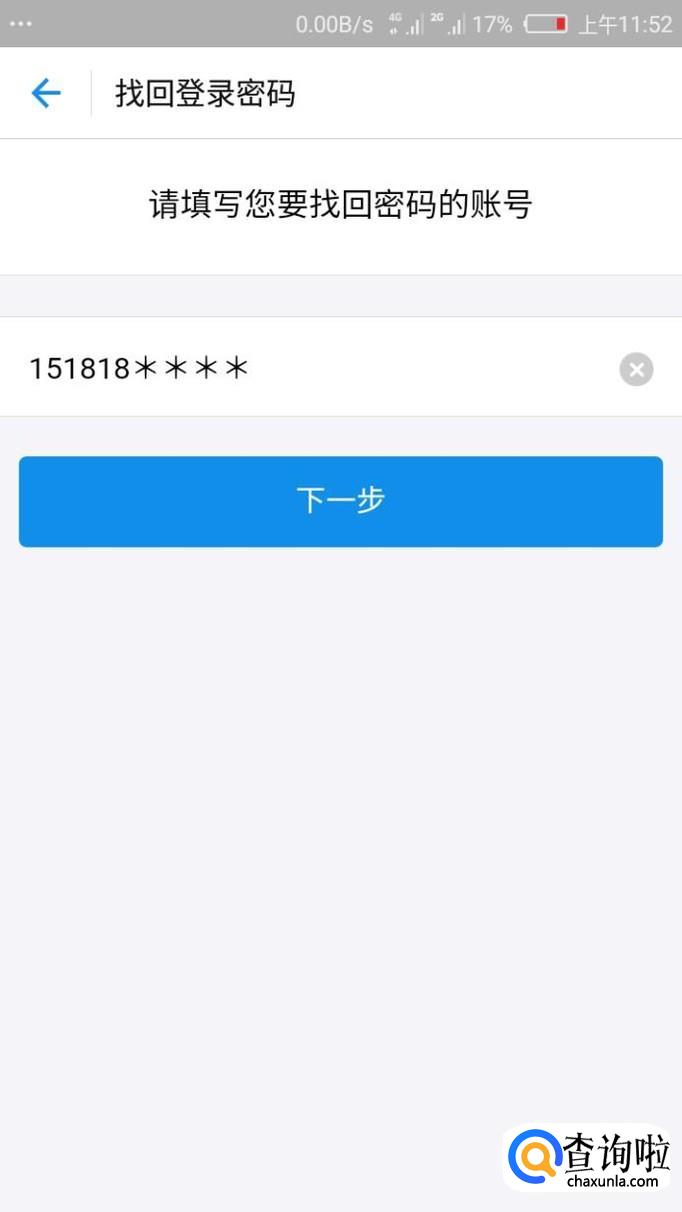
Task: Clear the entered account number
Action: (x=636, y=370)
